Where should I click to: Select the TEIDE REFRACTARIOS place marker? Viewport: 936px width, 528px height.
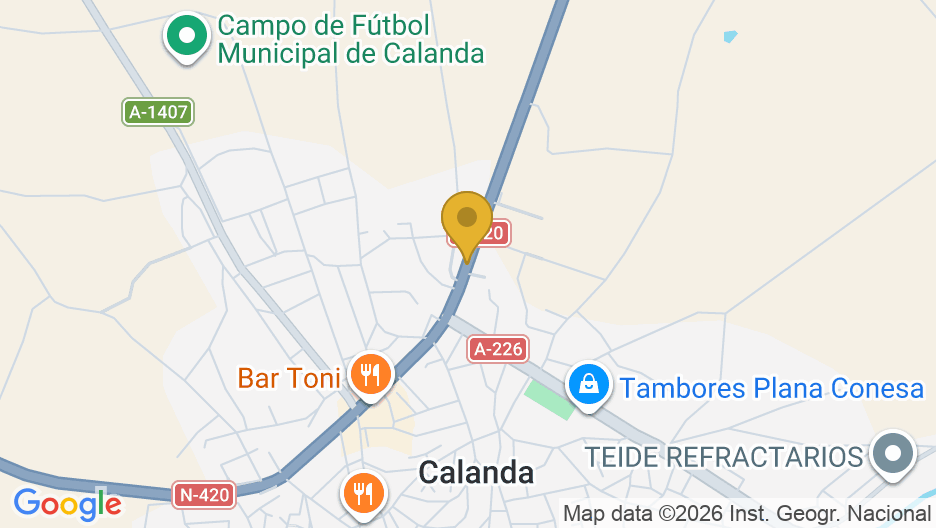(892, 454)
